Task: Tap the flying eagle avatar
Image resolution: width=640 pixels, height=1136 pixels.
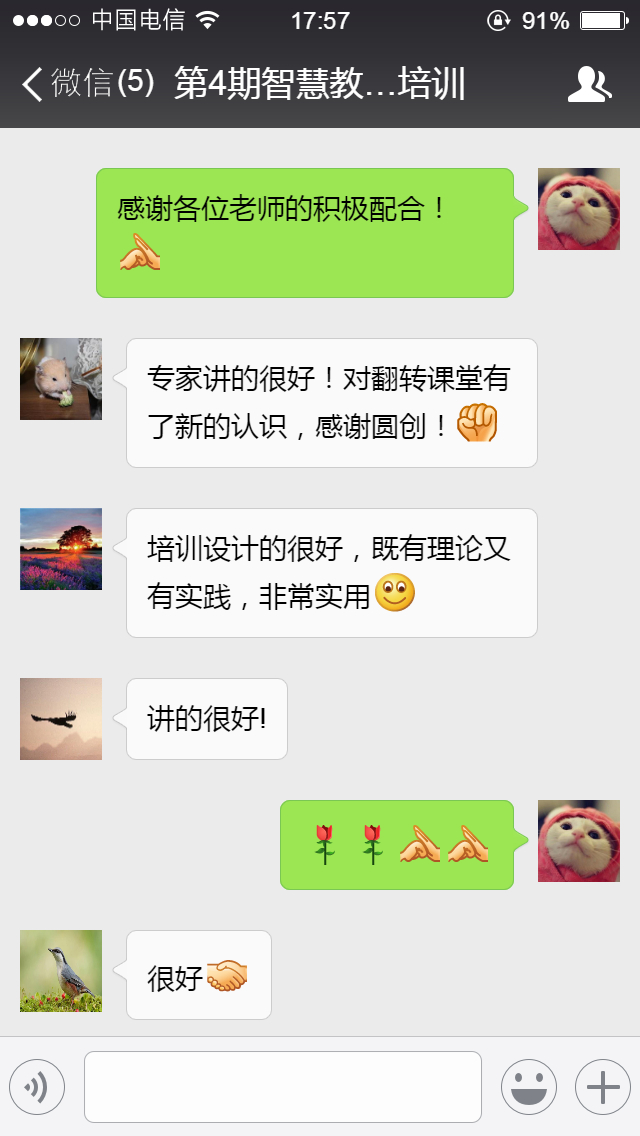Action: 61,719
